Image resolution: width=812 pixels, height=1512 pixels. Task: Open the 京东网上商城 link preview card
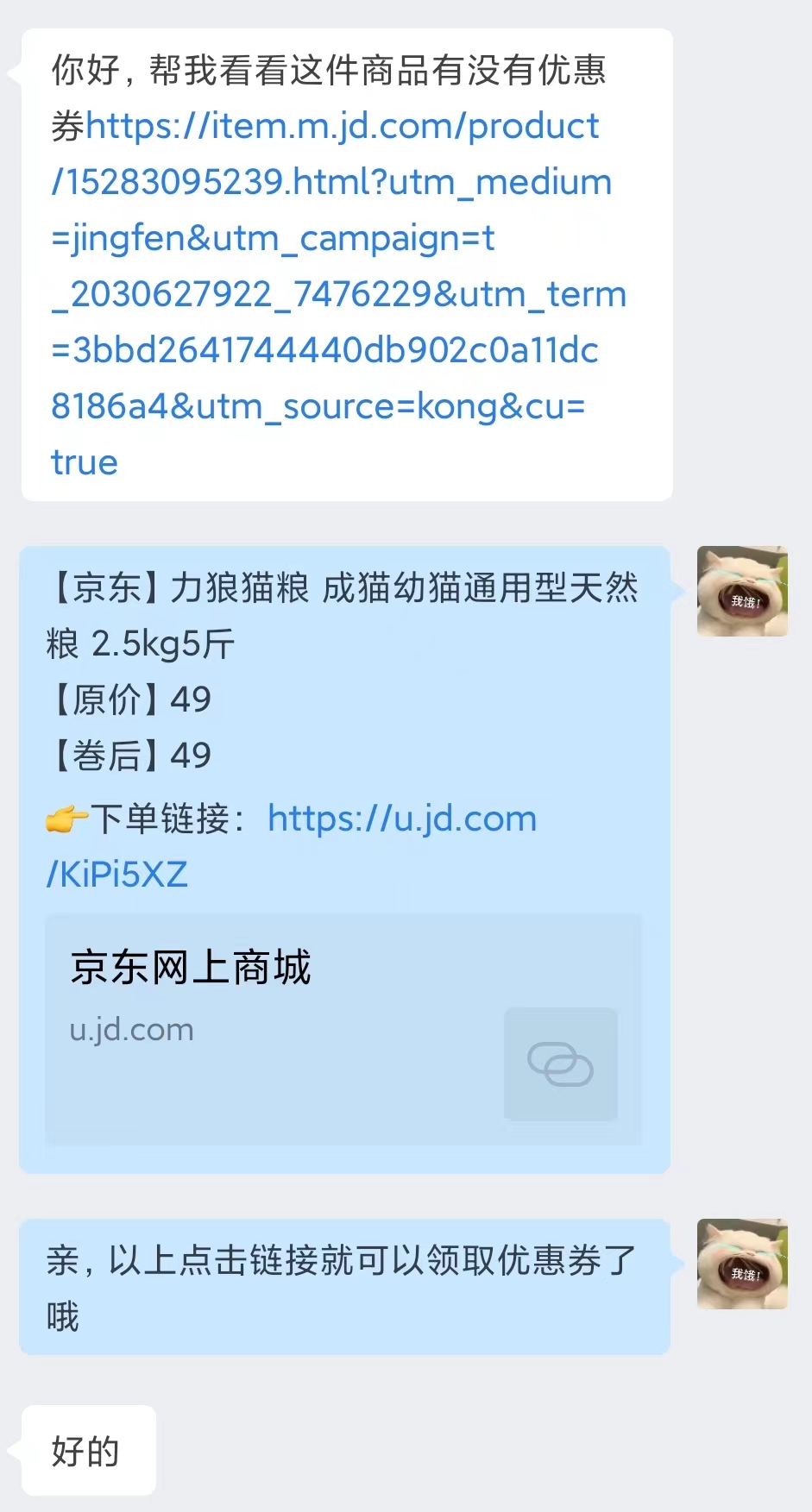[343, 1030]
